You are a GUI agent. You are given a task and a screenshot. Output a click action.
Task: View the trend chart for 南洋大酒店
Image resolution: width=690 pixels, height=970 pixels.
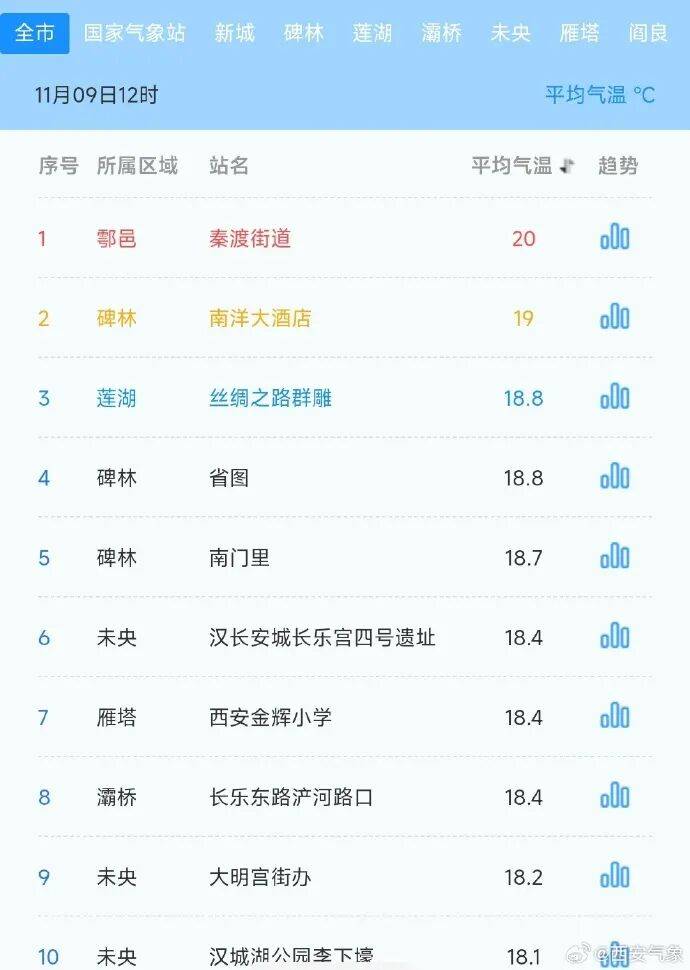(615, 318)
